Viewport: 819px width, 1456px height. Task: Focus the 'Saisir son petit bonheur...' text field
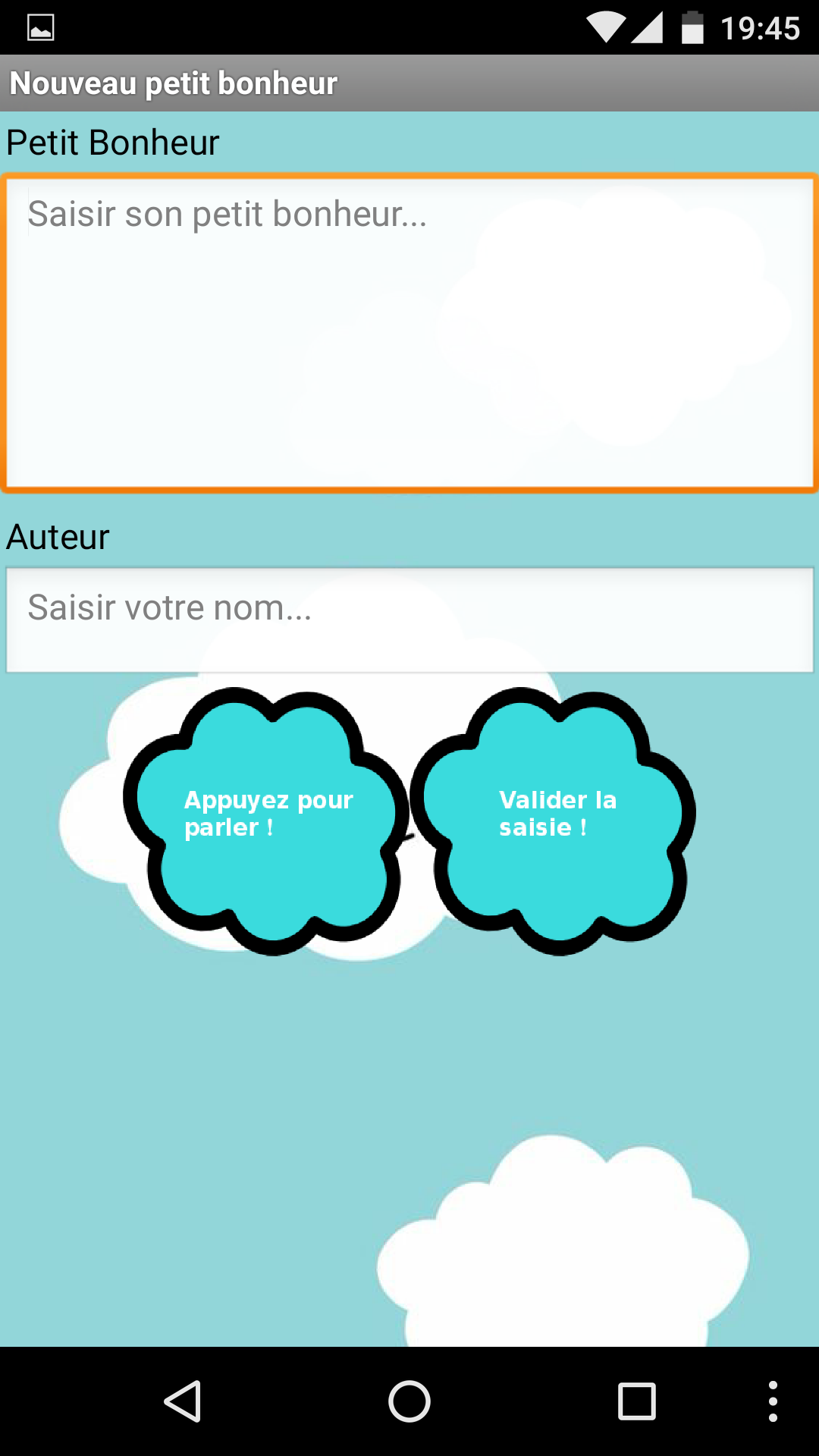click(x=409, y=334)
